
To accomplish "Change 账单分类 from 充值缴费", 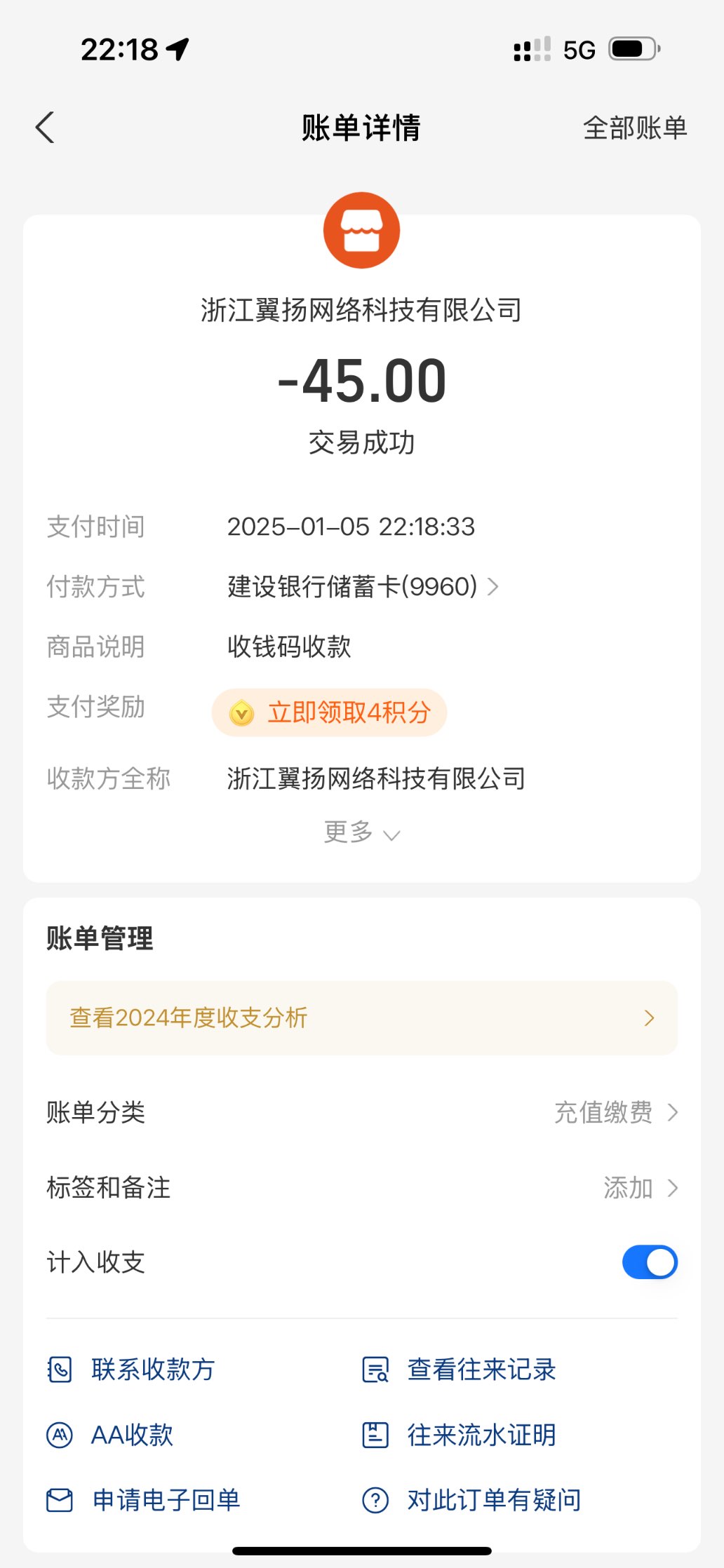I will pyautogui.click(x=616, y=1112).
